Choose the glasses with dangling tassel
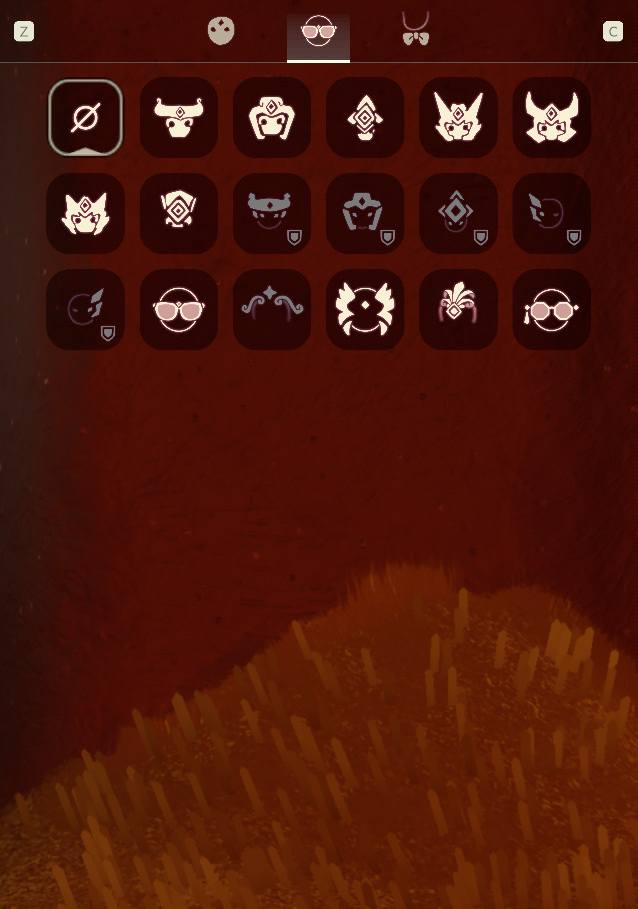Viewport: 638px width, 909px height. coord(551,310)
